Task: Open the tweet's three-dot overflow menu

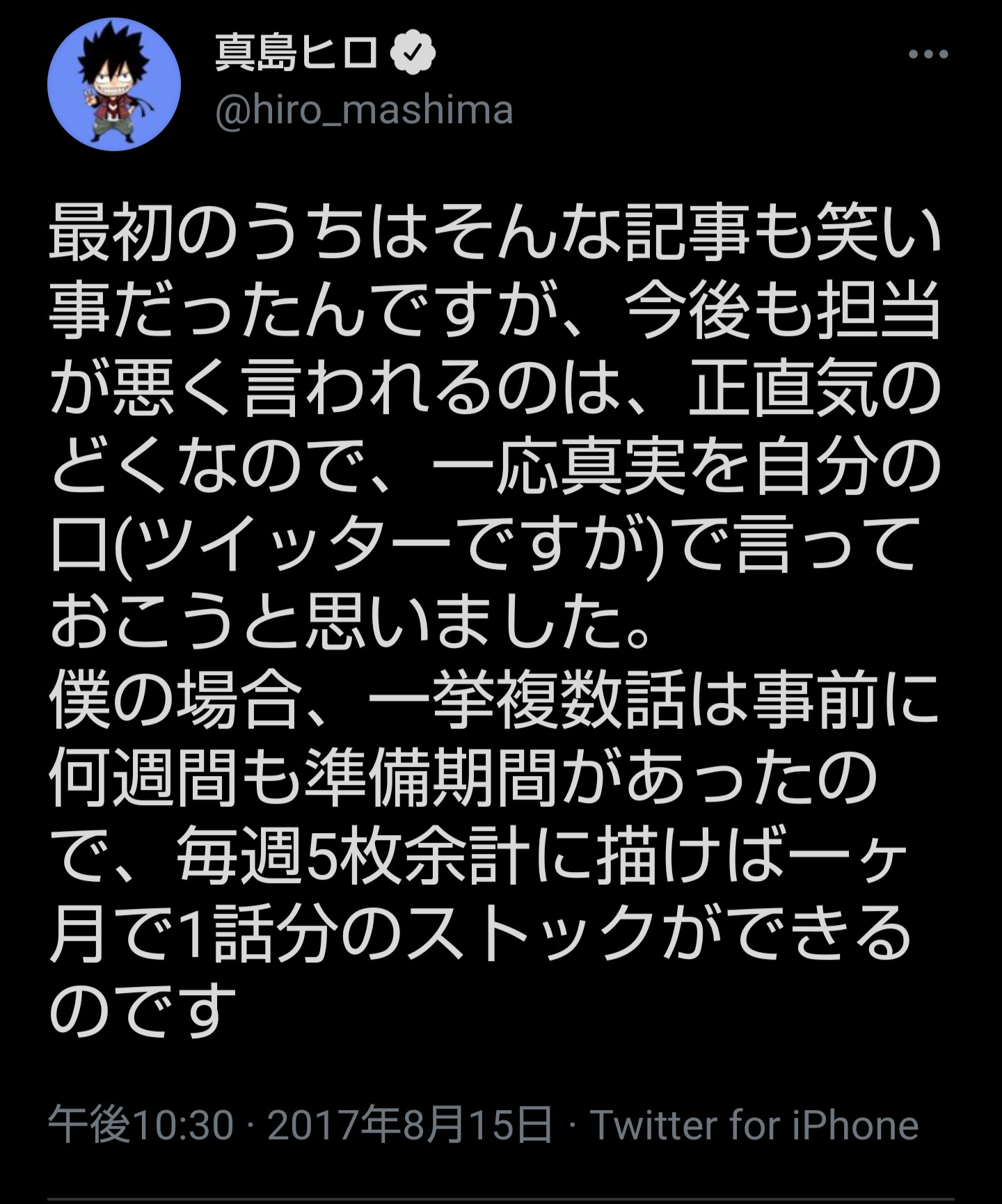Action: [x=928, y=54]
